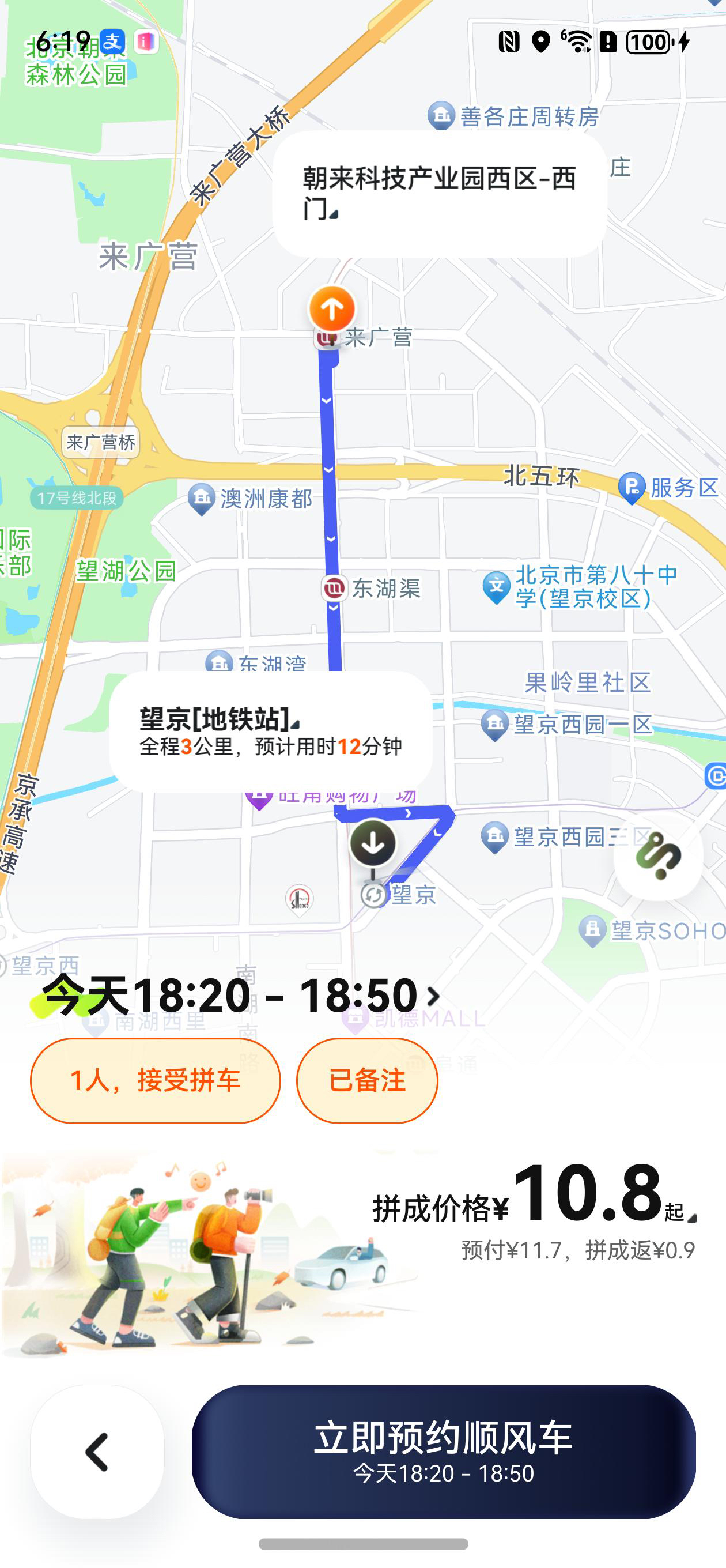
Task: Tap the route overview map button
Action: [x=658, y=857]
